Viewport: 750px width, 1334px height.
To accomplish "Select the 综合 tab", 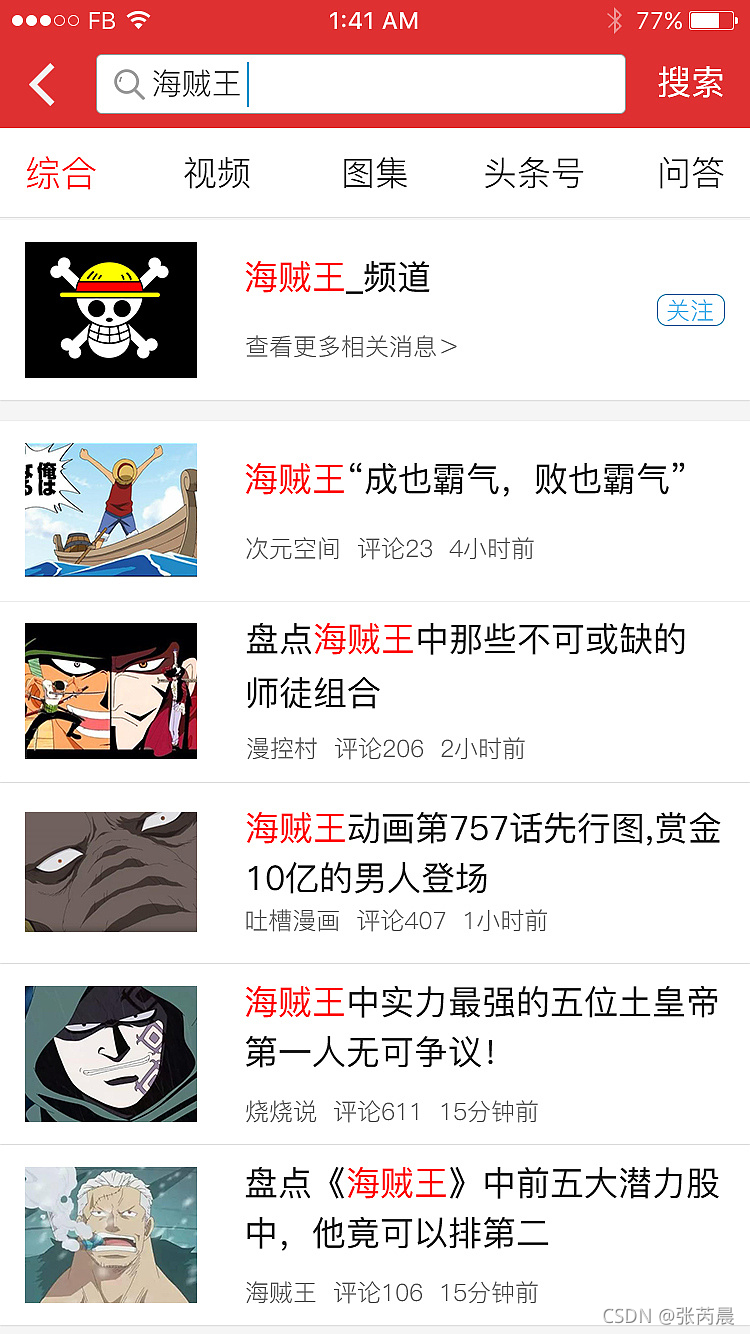I will pyautogui.click(x=60, y=173).
